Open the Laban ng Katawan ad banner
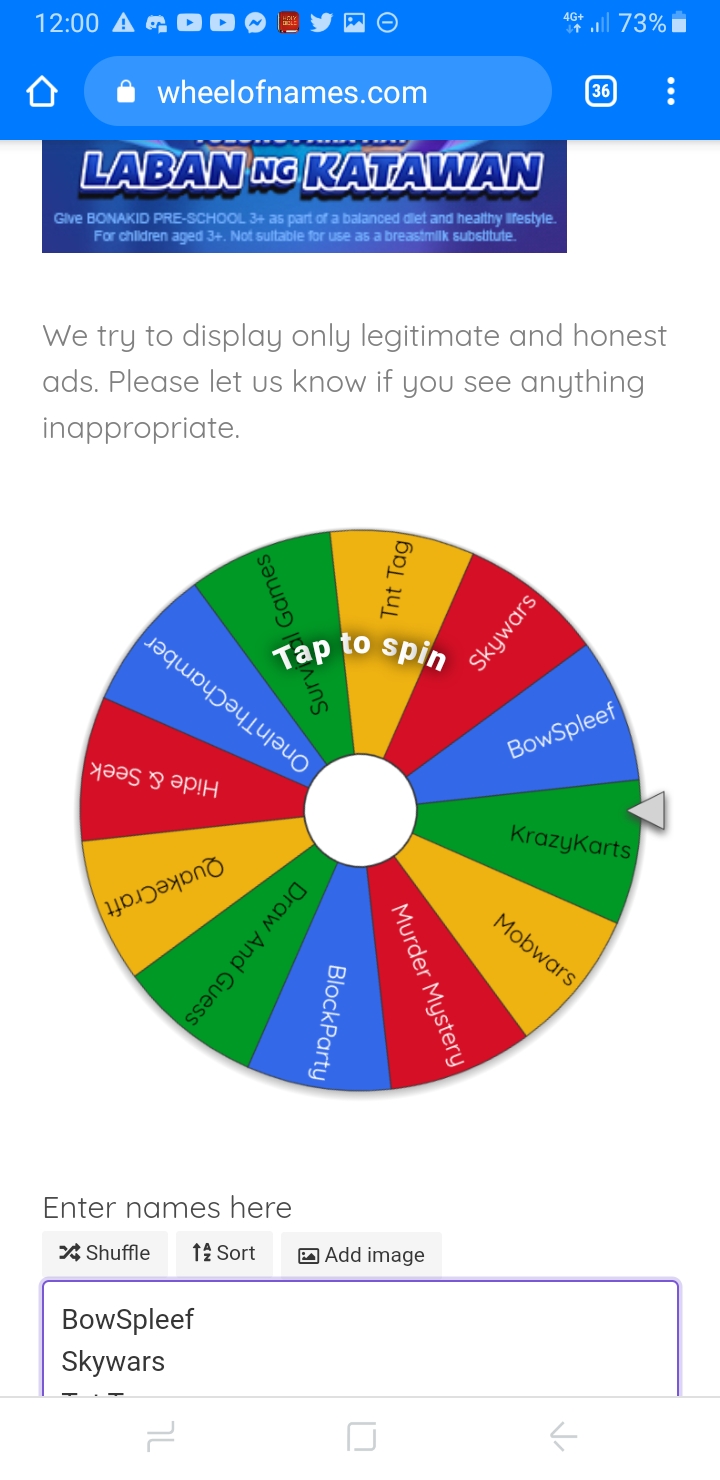720x1480 pixels. click(304, 197)
